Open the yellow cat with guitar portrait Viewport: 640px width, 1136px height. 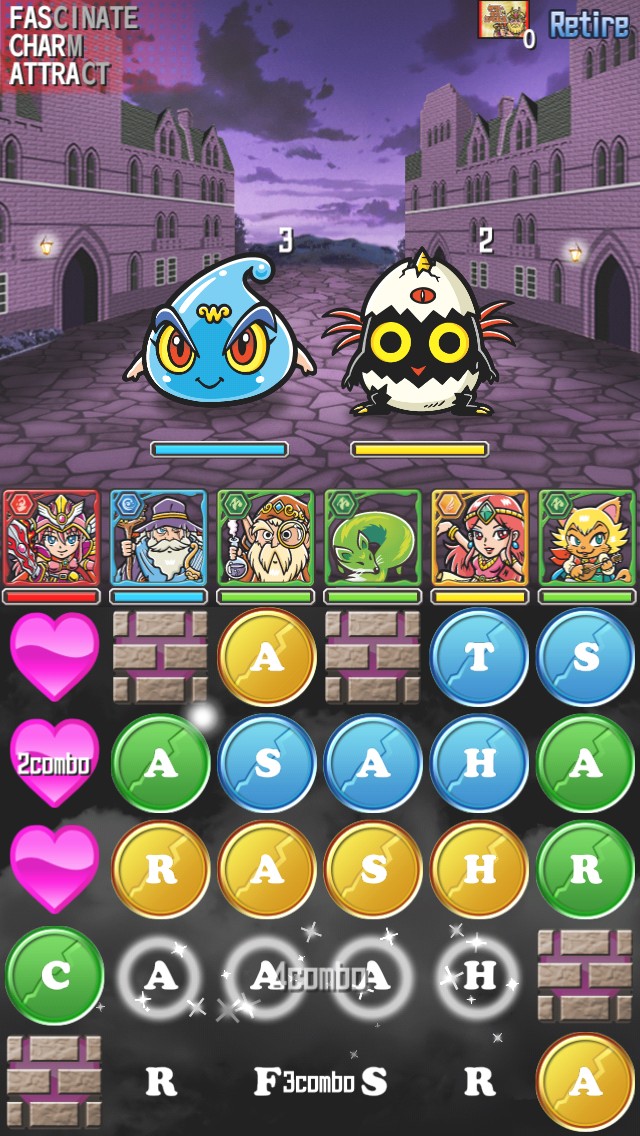[587, 538]
